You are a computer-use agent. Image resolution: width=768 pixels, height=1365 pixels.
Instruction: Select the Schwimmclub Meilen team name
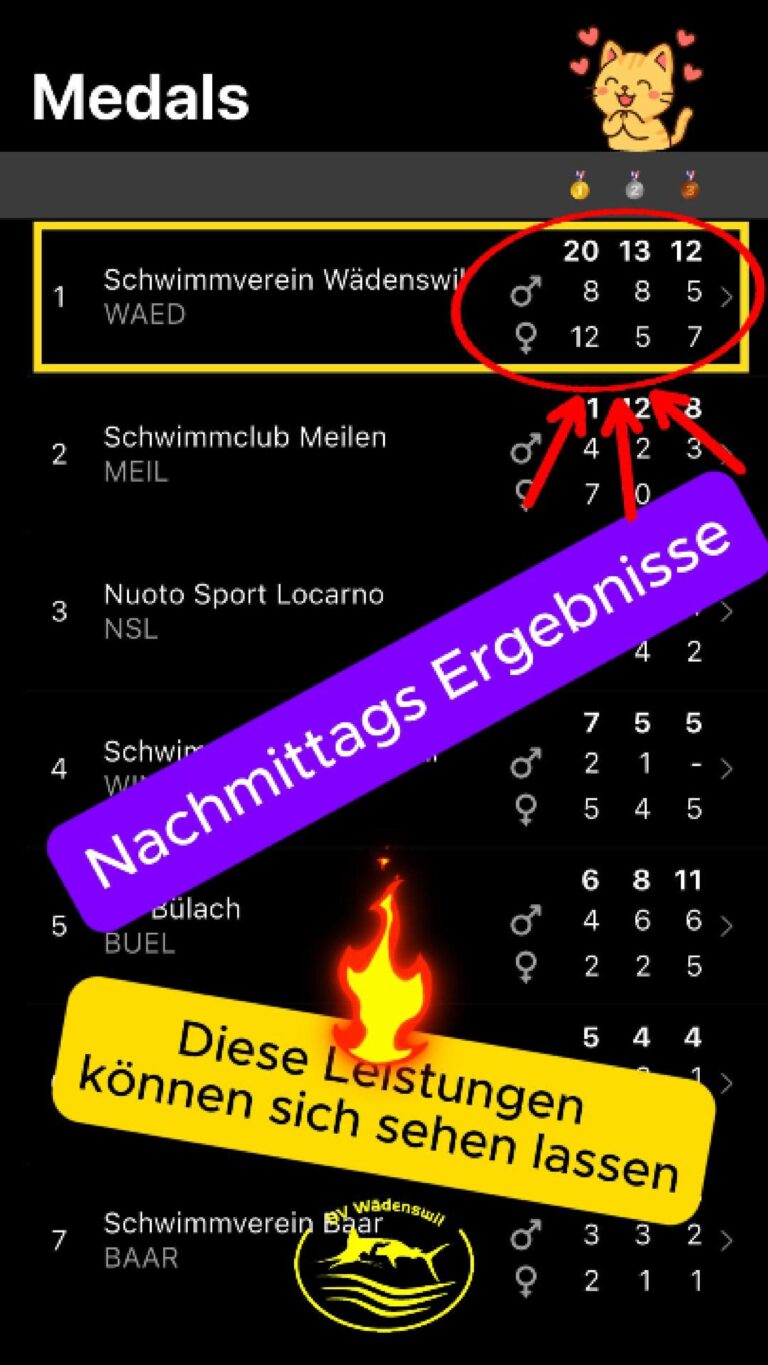[244, 437]
